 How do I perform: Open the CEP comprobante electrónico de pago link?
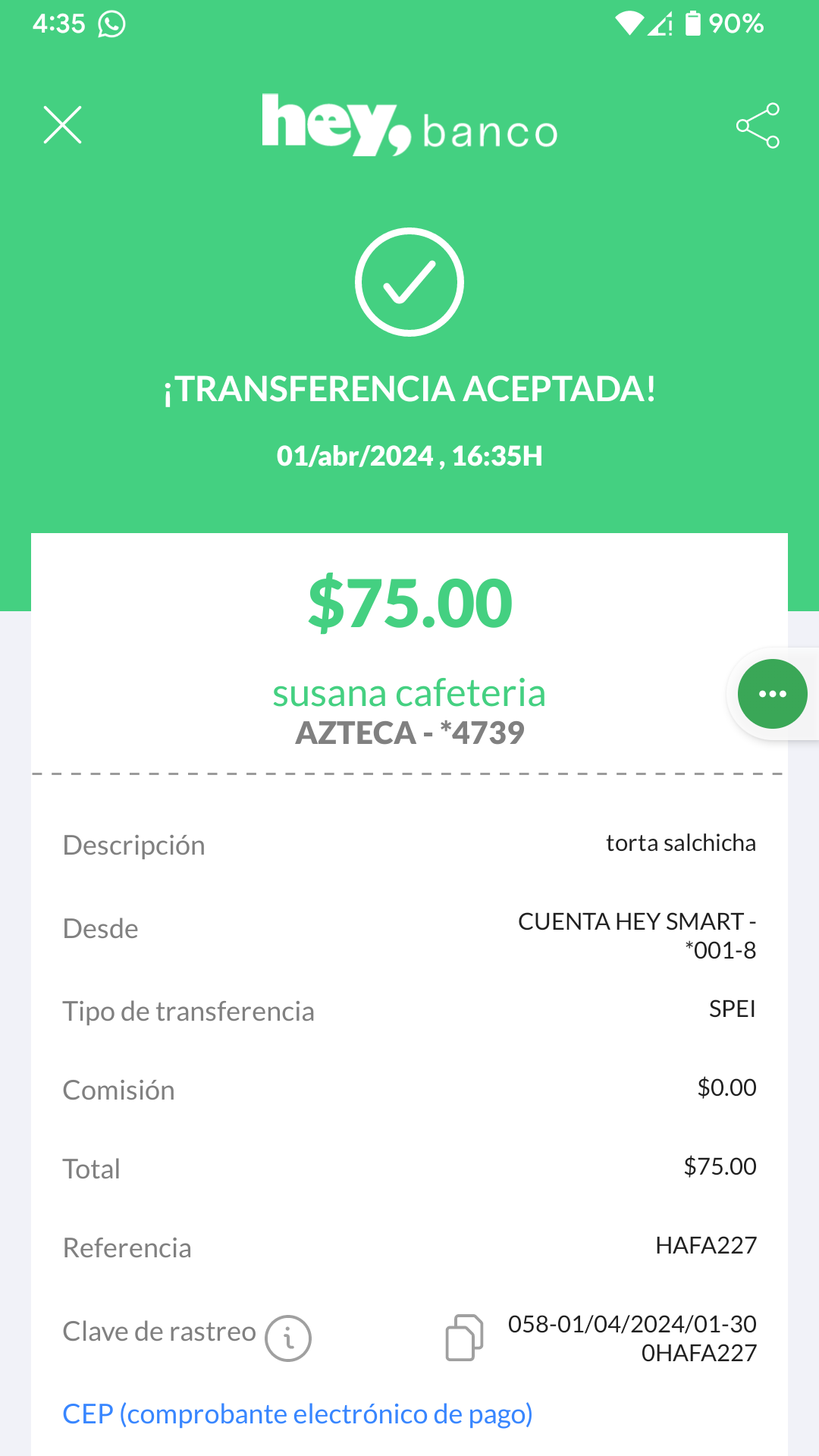click(x=297, y=1414)
